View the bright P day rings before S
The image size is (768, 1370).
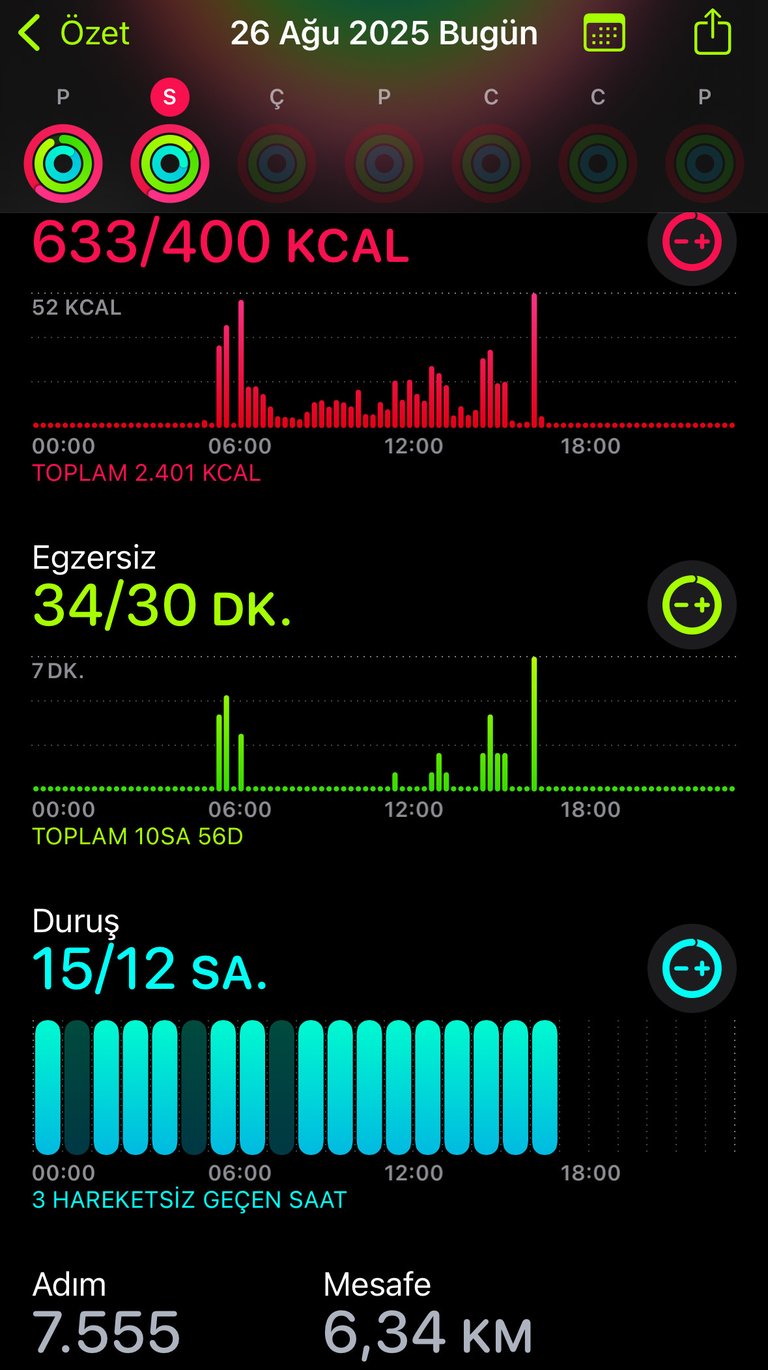point(63,163)
